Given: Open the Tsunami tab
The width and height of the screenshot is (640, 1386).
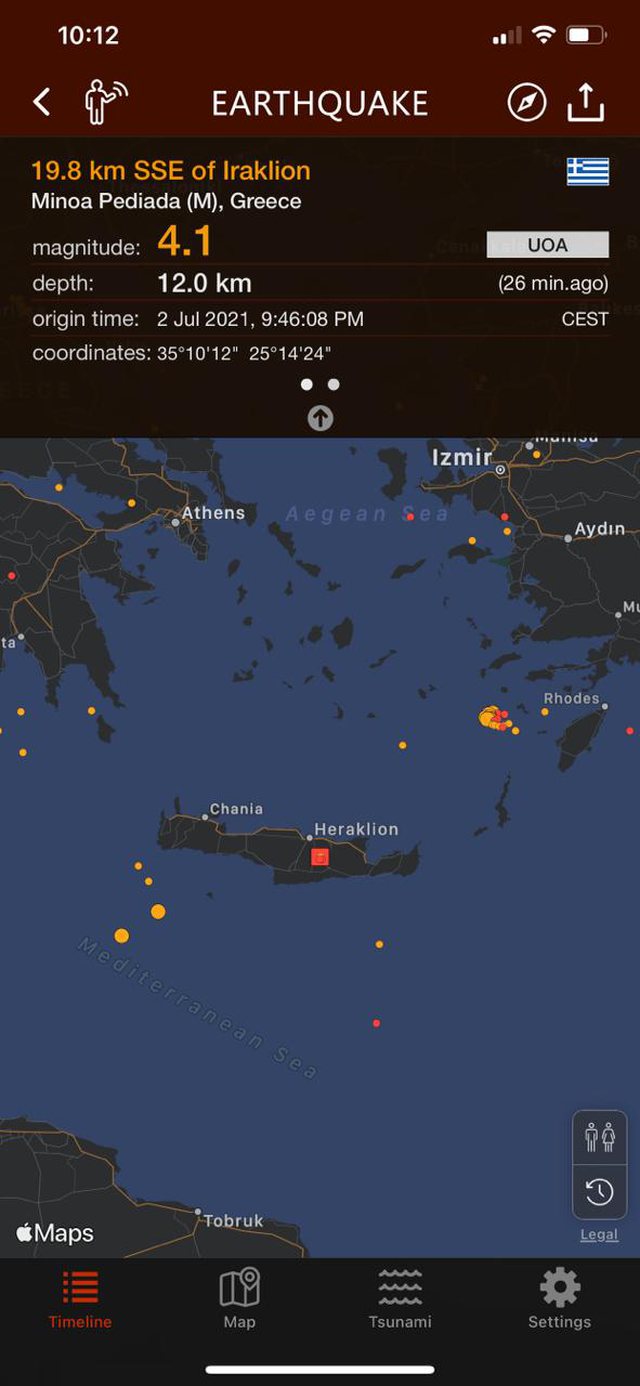Looking at the screenshot, I should (400, 1299).
